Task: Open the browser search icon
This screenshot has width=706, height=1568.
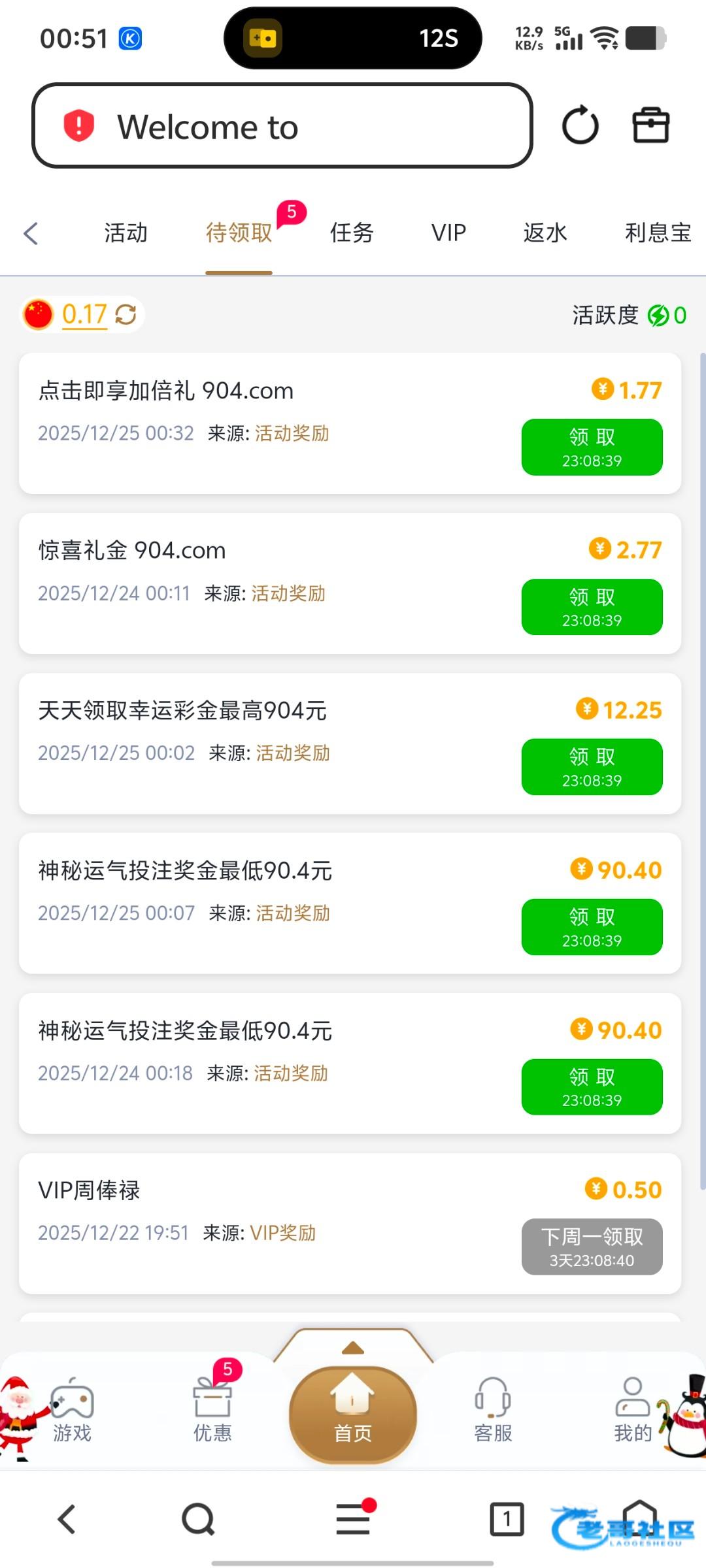Action: (x=198, y=1519)
